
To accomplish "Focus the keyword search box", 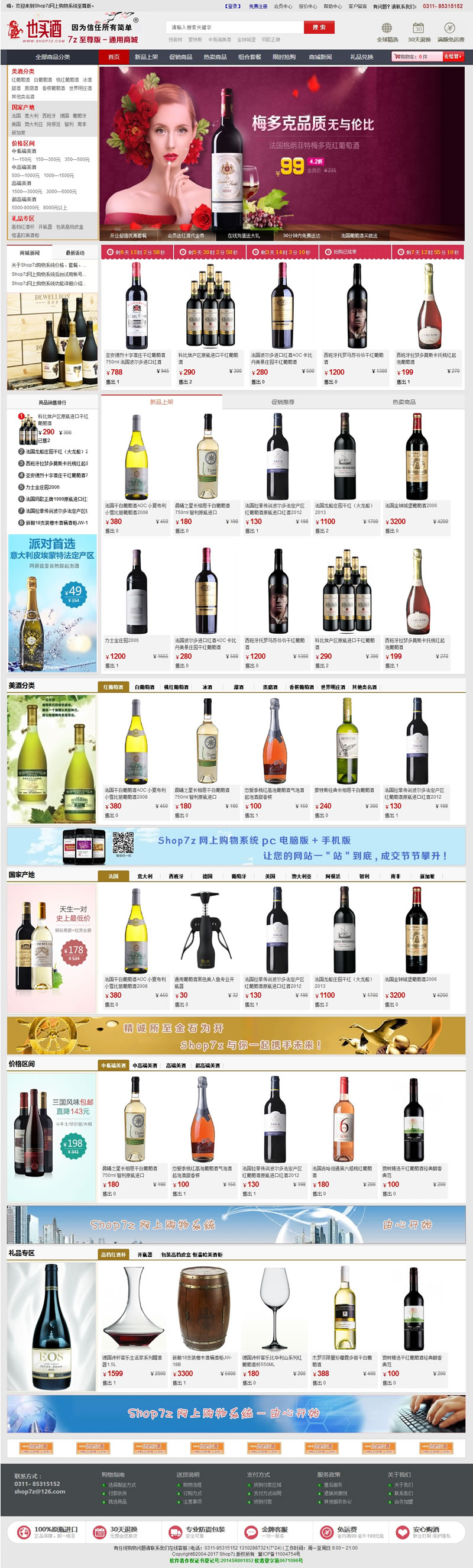I will tap(235, 27).
